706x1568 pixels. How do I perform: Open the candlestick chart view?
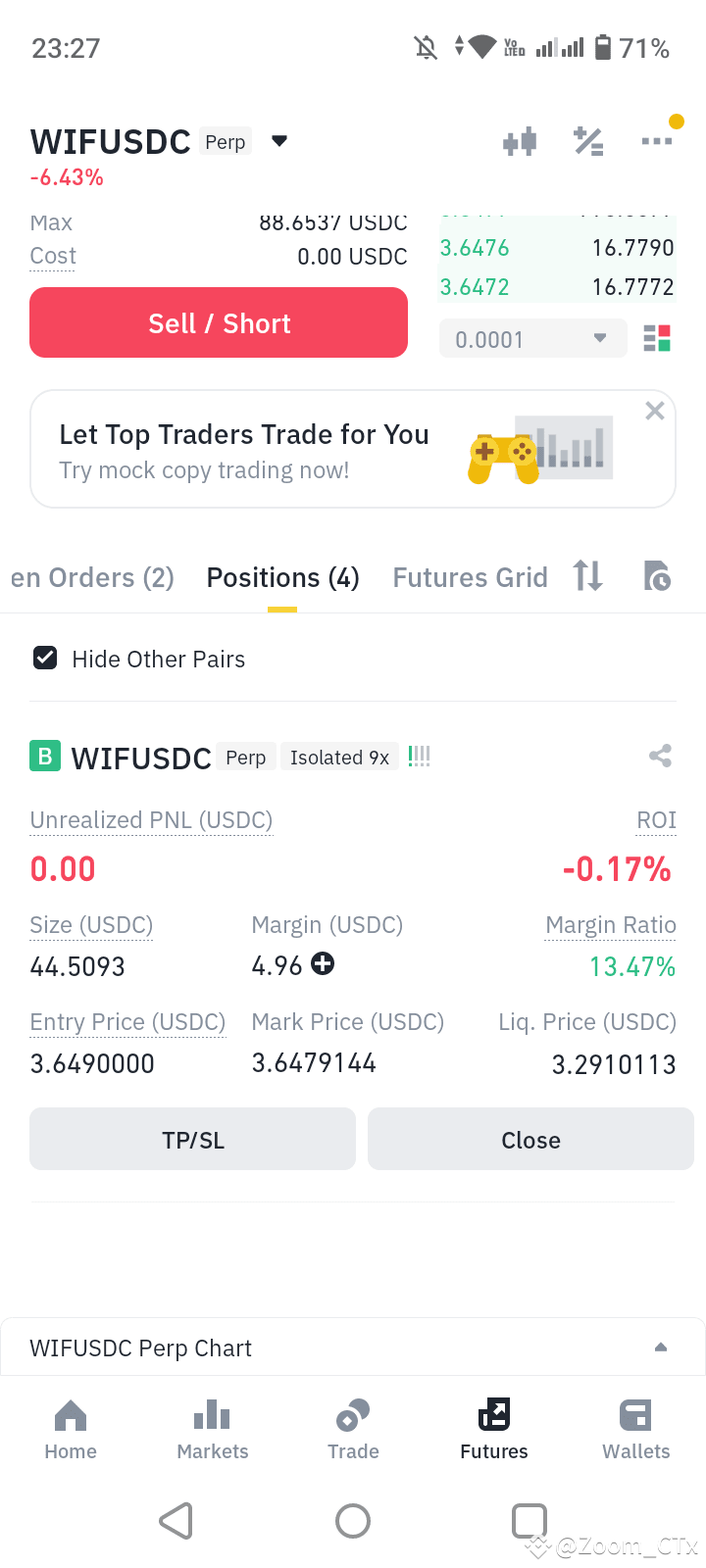point(520,140)
